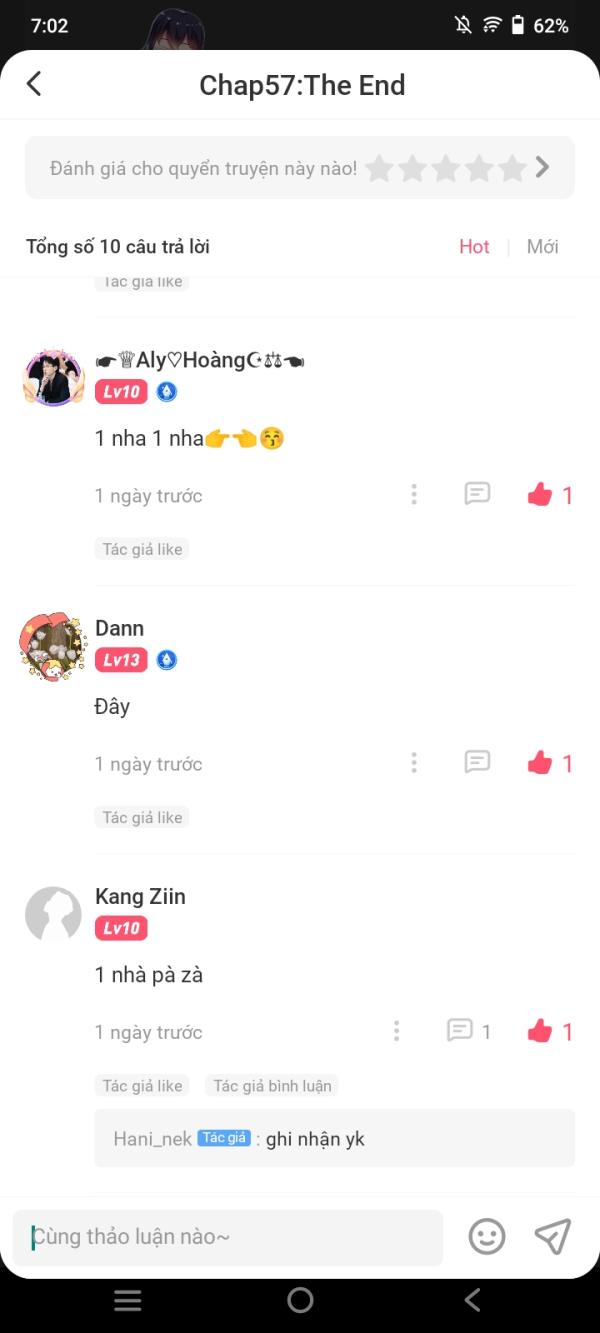The image size is (600, 1333).
Task: Open Kang Ziin's profile avatar
Action: 53,914
